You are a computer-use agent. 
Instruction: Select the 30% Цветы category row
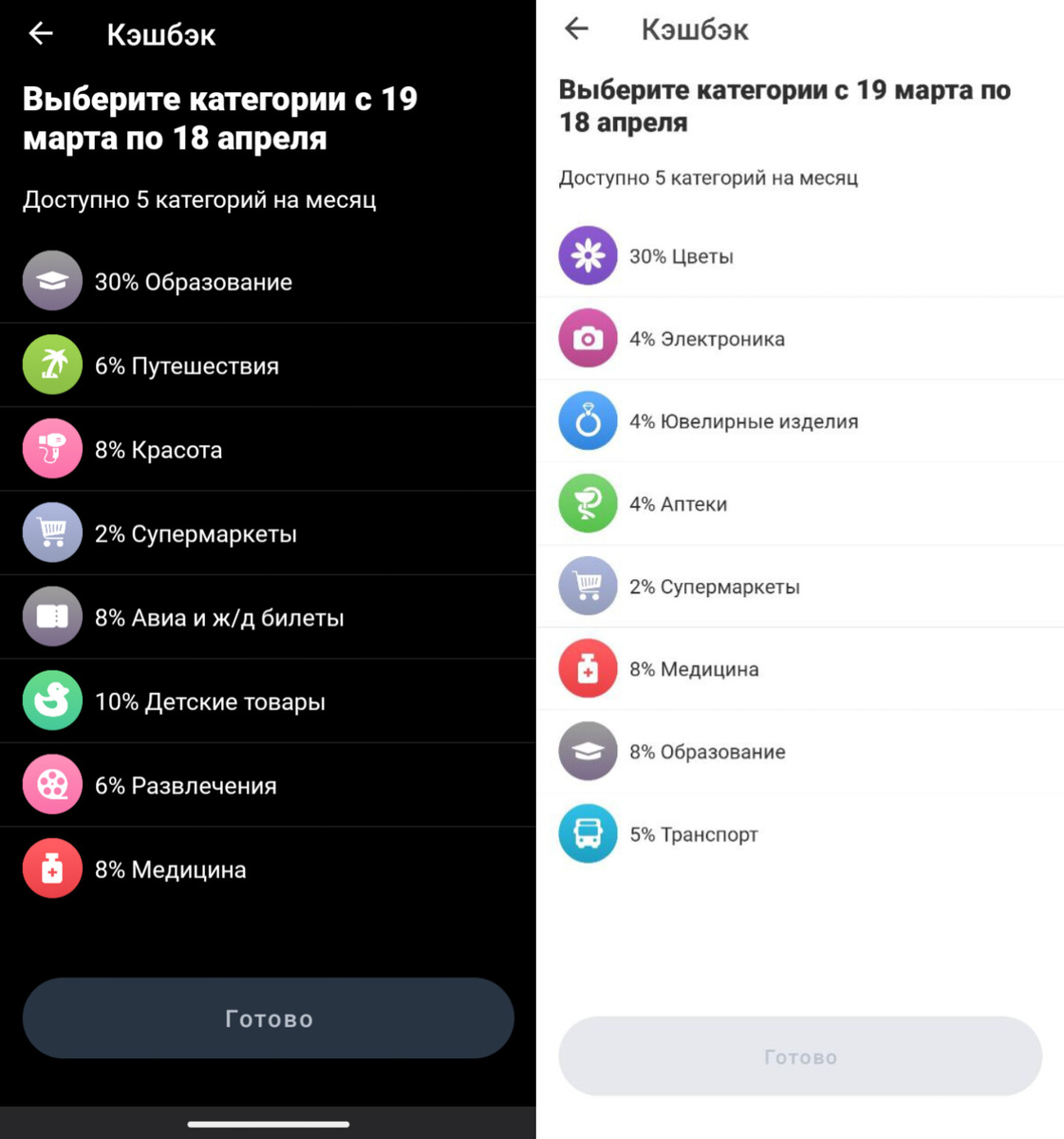point(797,255)
